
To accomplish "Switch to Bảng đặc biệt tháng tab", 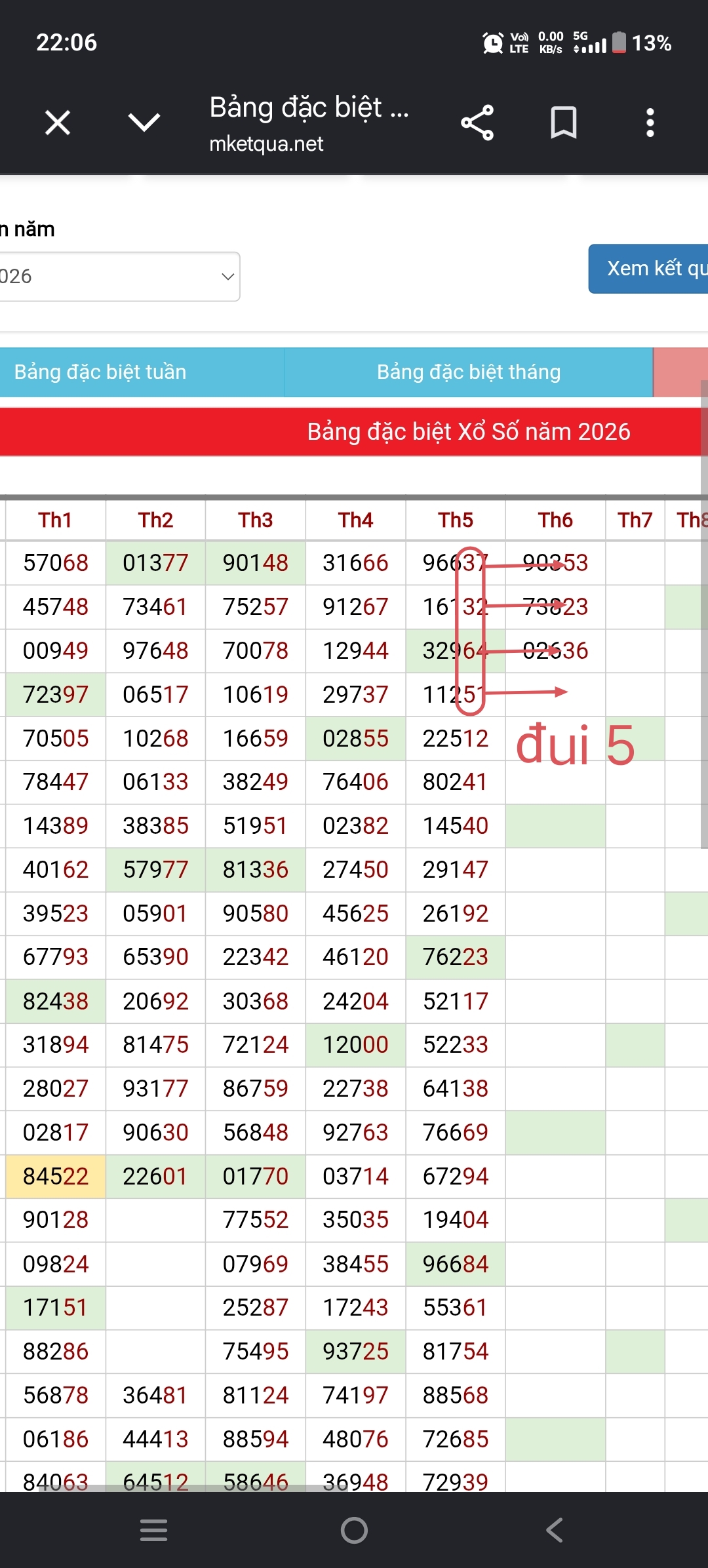I will click(469, 372).
